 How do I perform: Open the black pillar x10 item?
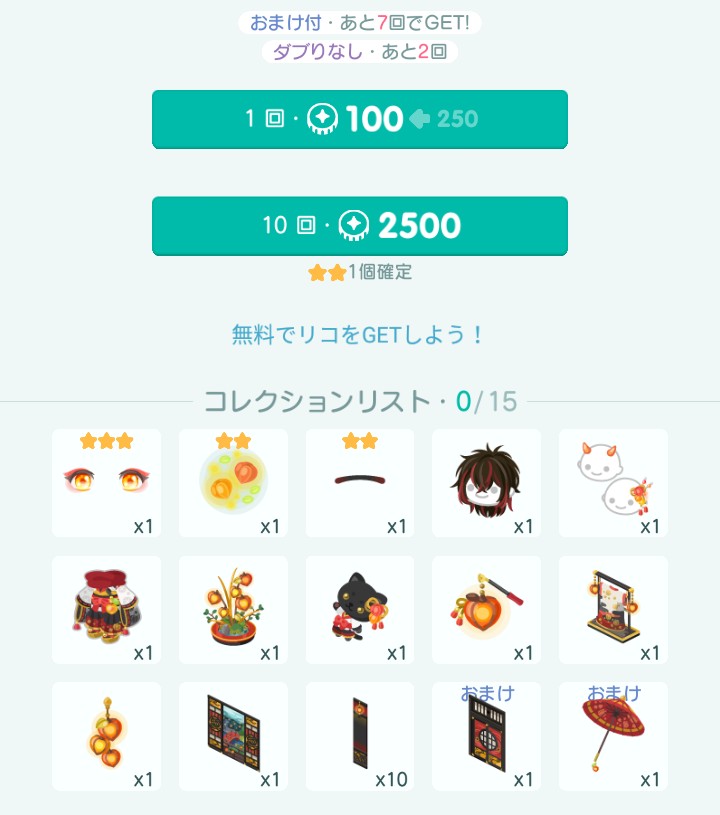(x=360, y=736)
